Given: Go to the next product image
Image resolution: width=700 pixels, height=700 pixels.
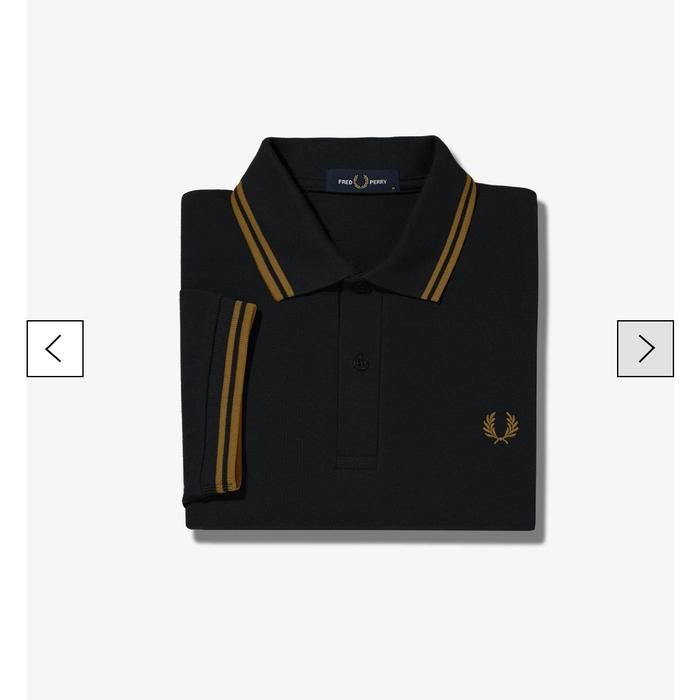Looking at the screenshot, I should 645,348.
